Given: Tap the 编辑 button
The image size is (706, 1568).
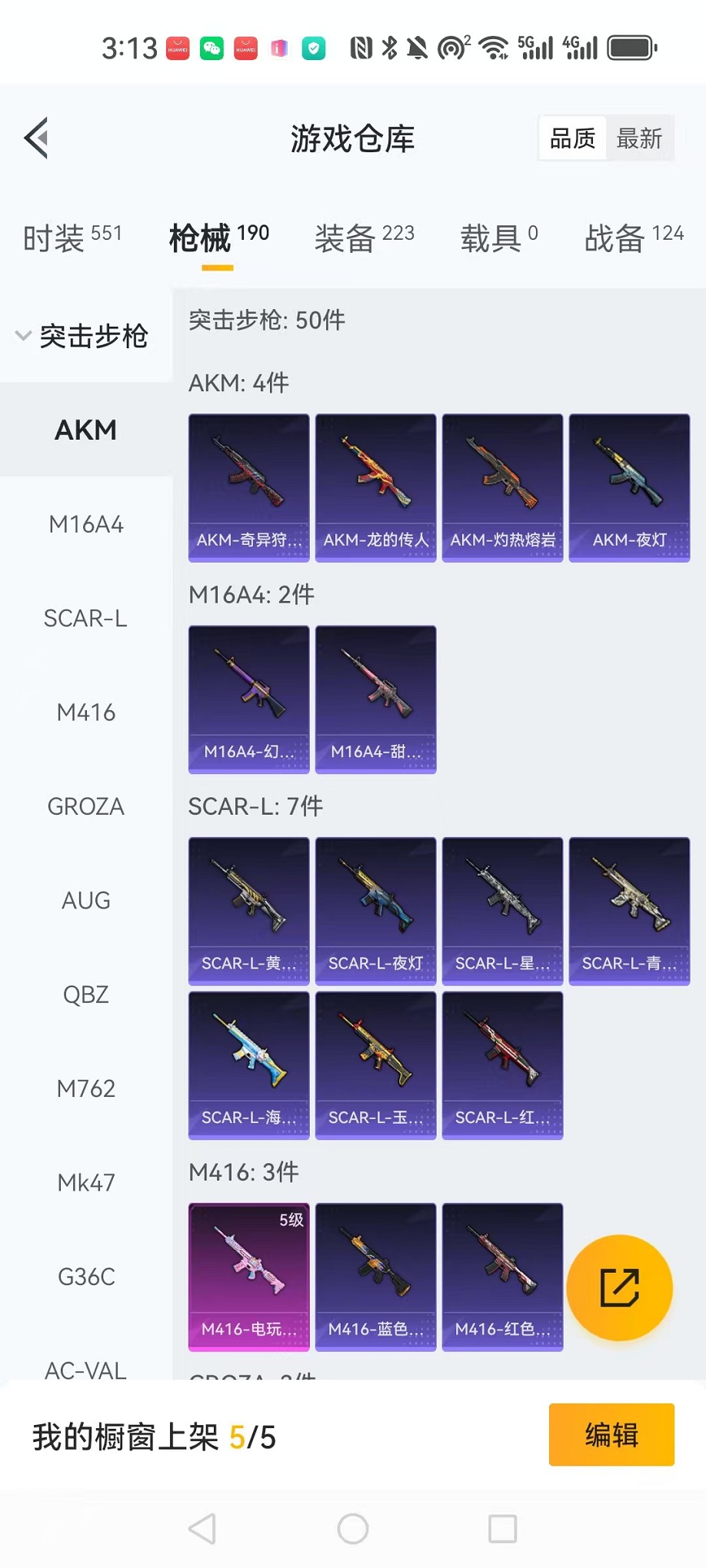Looking at the screenshot, I should [x=611, y=1434].
